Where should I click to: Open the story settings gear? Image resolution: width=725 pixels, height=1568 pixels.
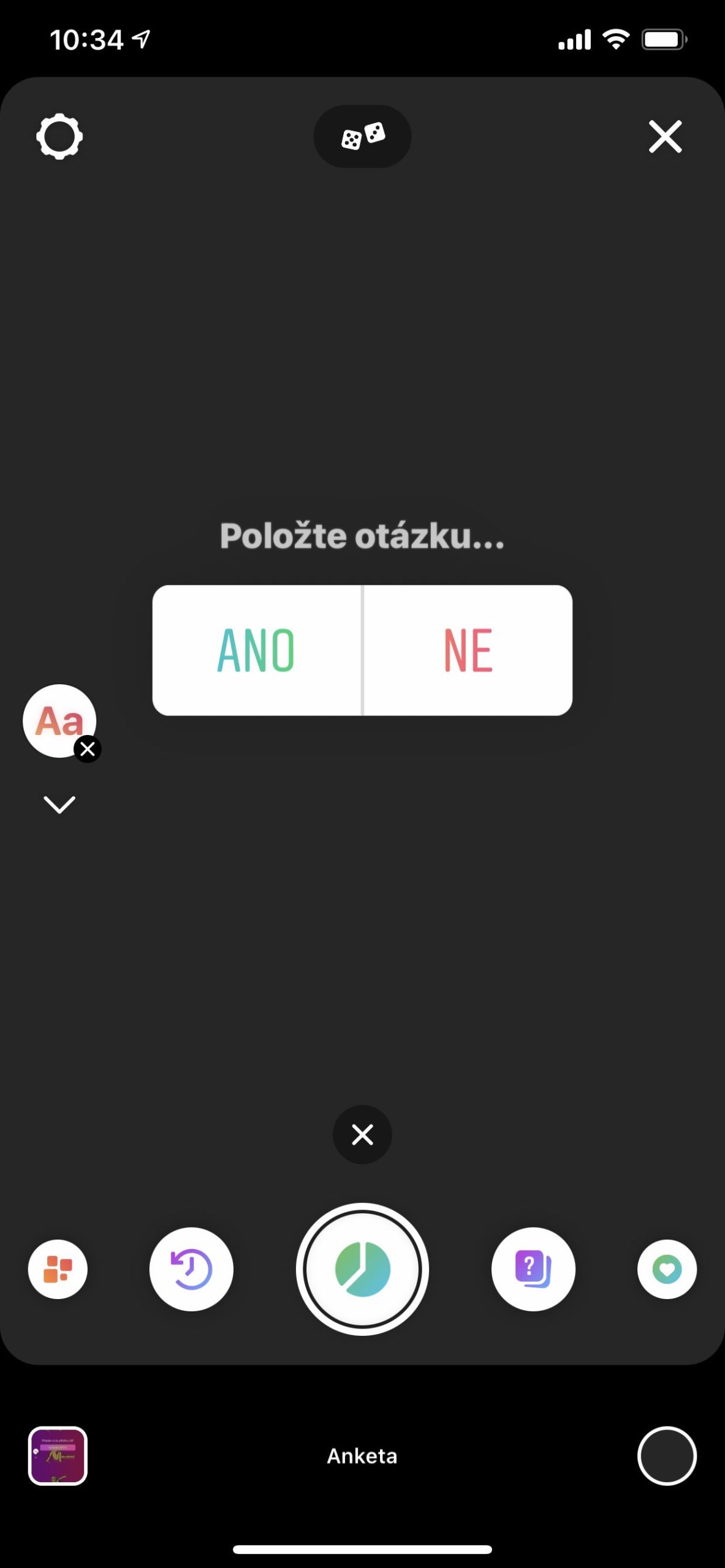[59, 137]
